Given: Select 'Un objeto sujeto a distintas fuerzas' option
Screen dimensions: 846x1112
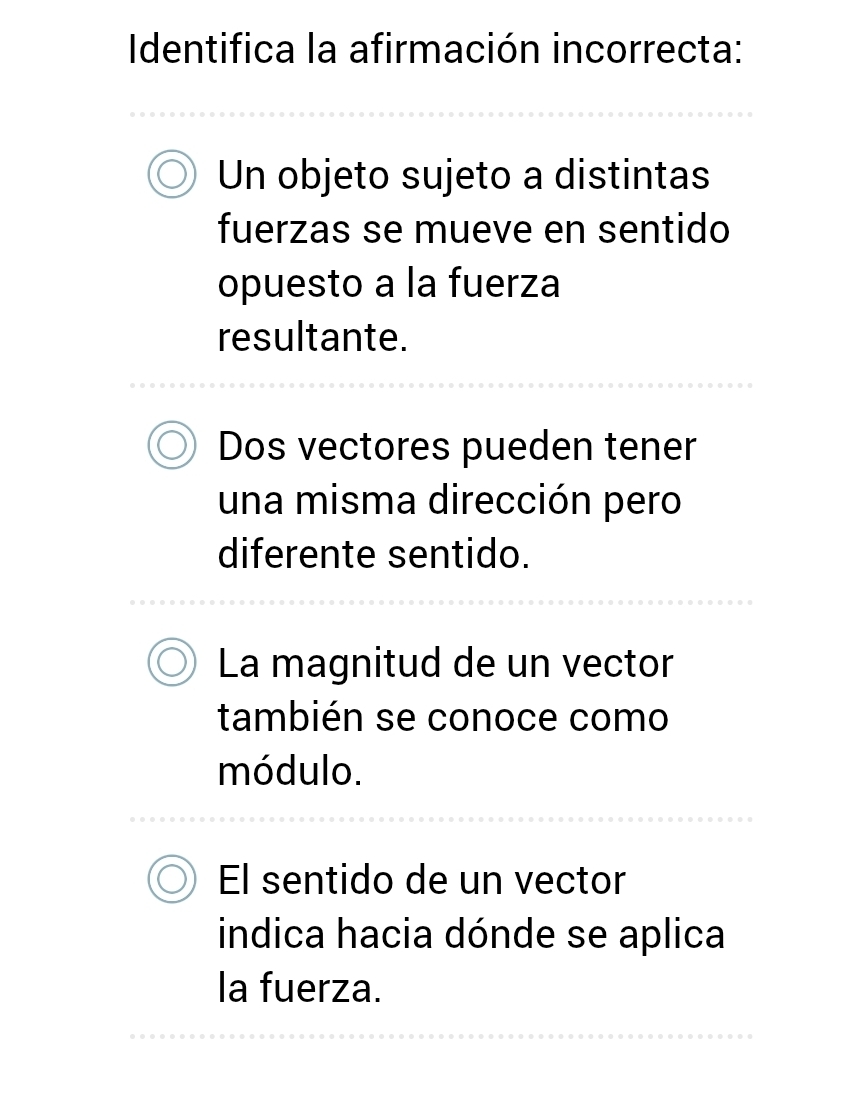Looking at the screenshot, I should (x=172, y=175).
